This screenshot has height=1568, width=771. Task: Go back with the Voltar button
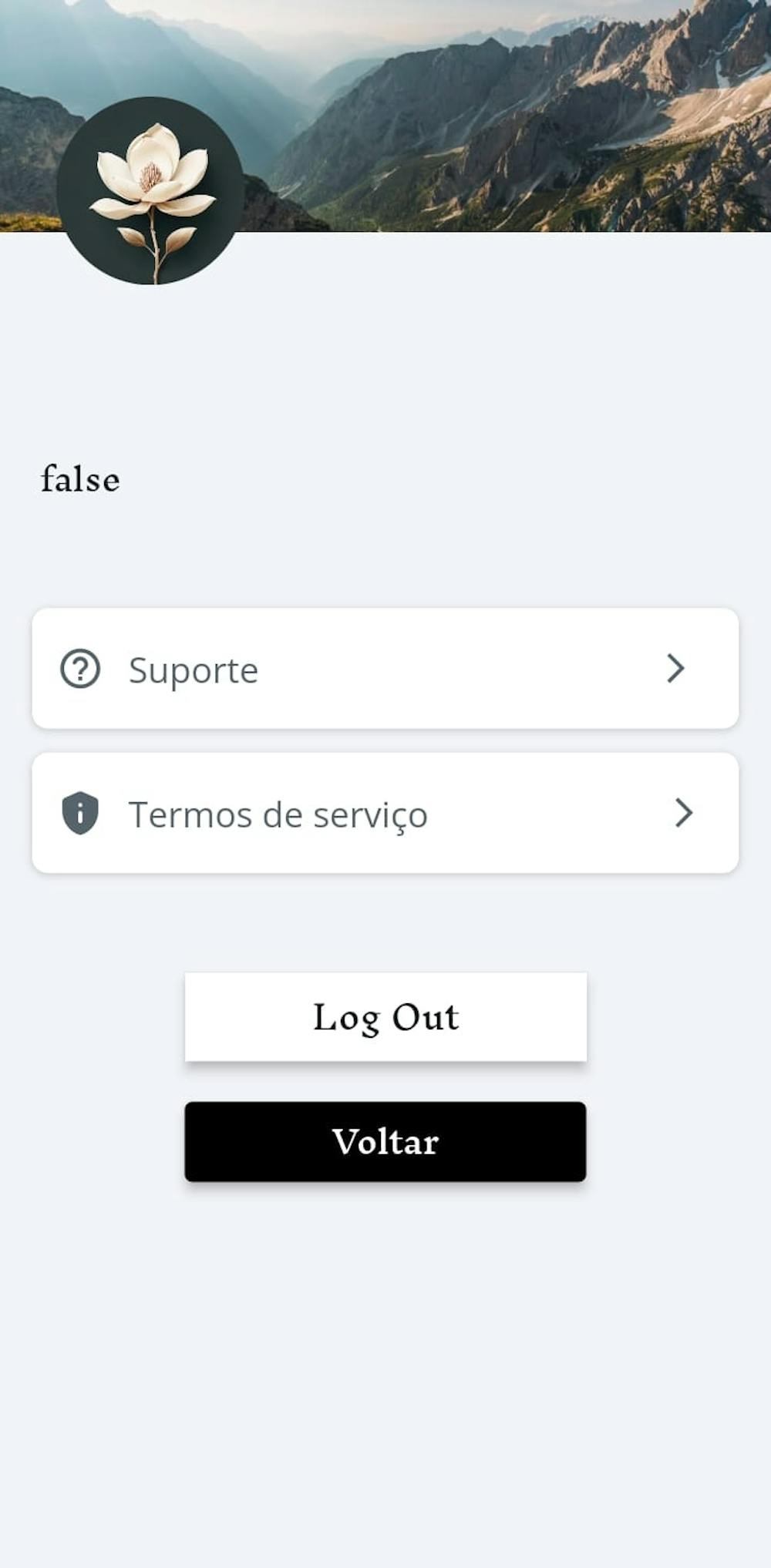click(x=385, y=1142)
